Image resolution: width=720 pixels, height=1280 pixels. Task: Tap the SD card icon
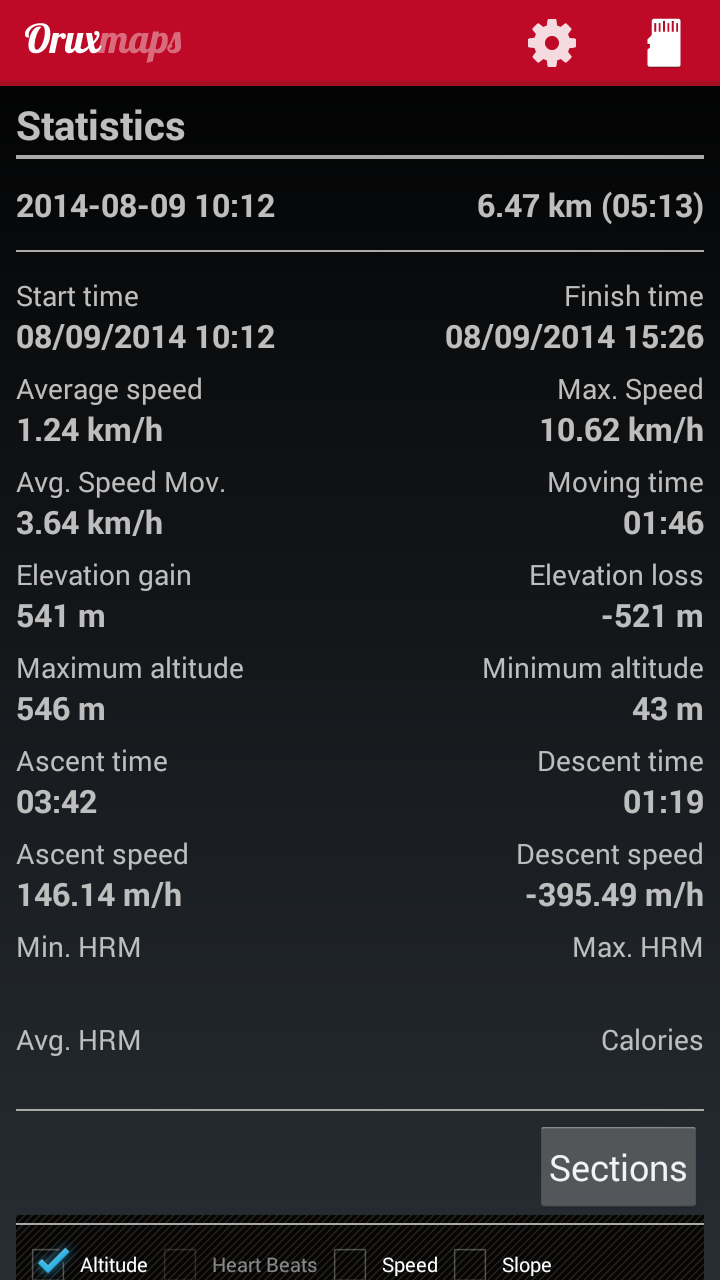coord(664,43)
